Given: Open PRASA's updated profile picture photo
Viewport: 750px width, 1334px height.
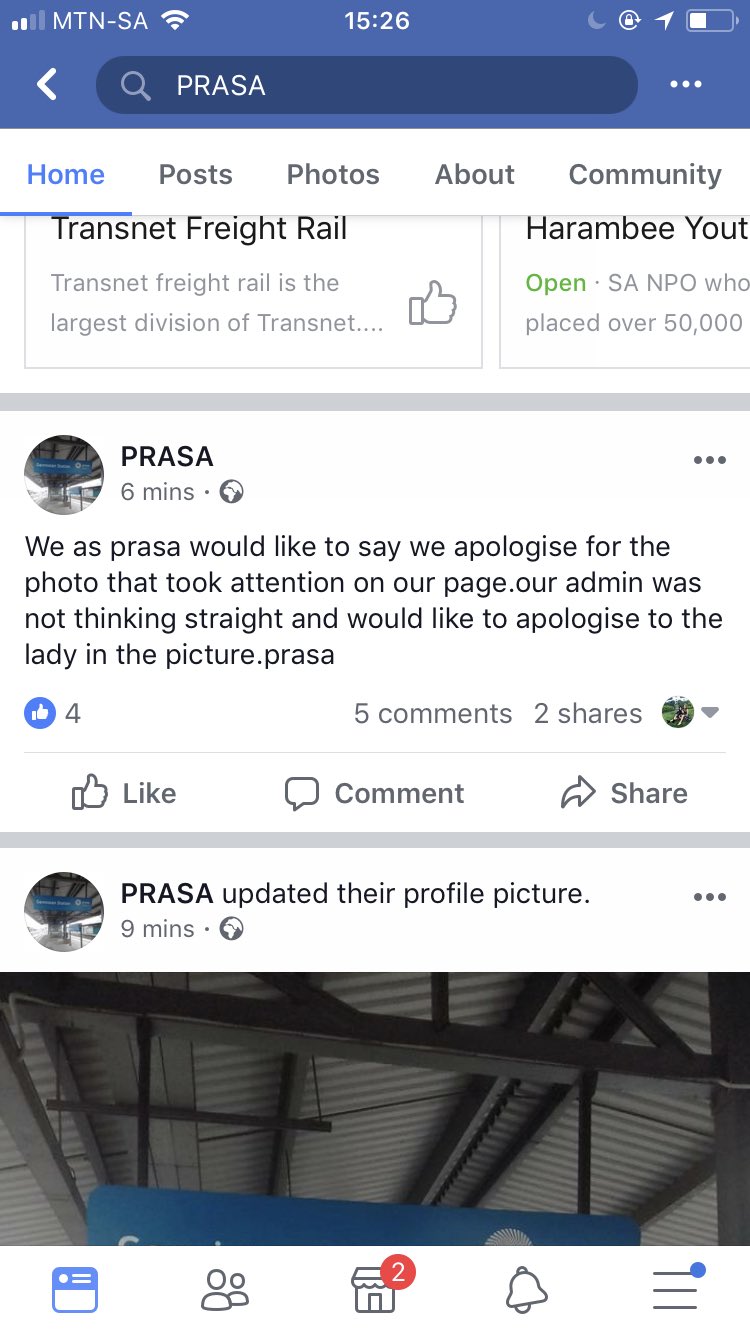Looking at the screenshot, I should coord(375,1108).
